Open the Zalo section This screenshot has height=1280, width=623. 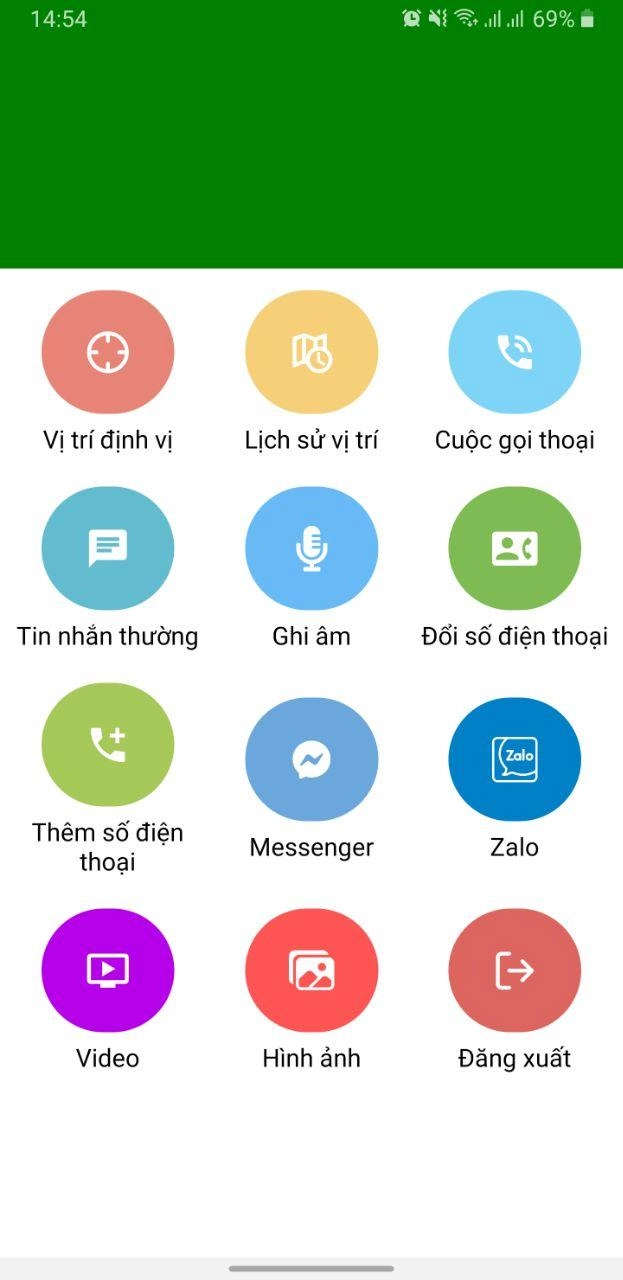click(x=514, y=760)
